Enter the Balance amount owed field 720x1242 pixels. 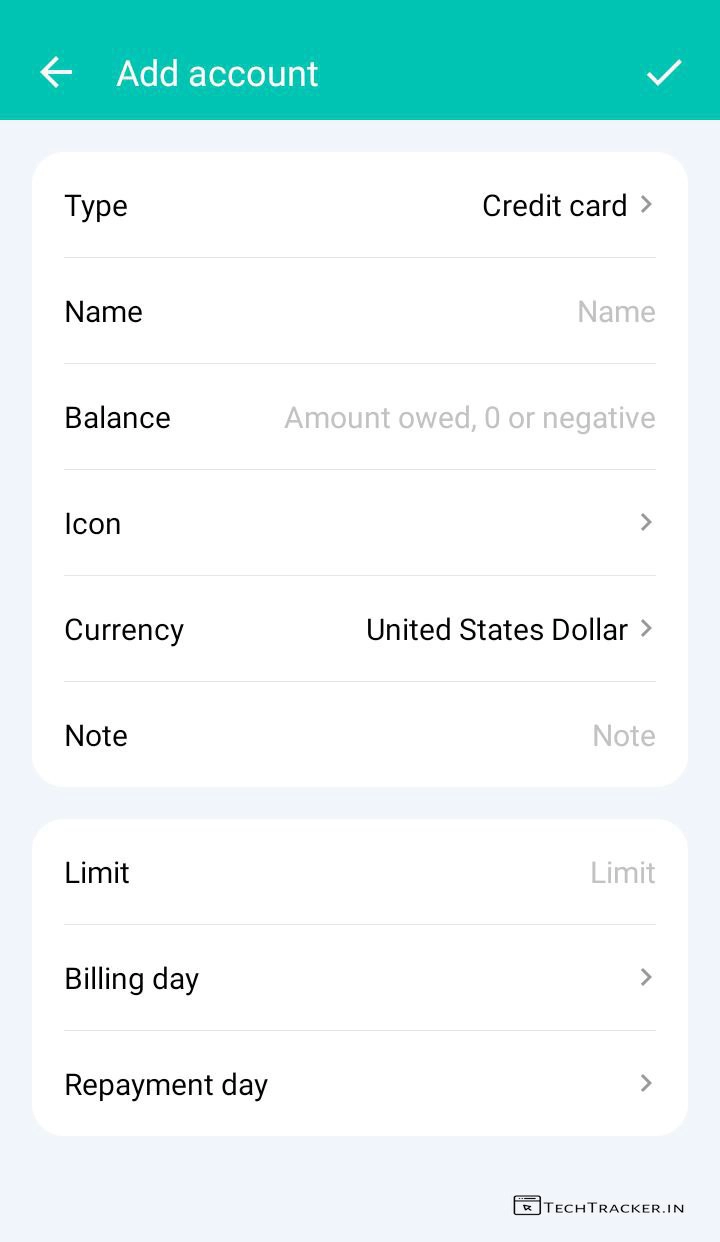click(469, 418)
